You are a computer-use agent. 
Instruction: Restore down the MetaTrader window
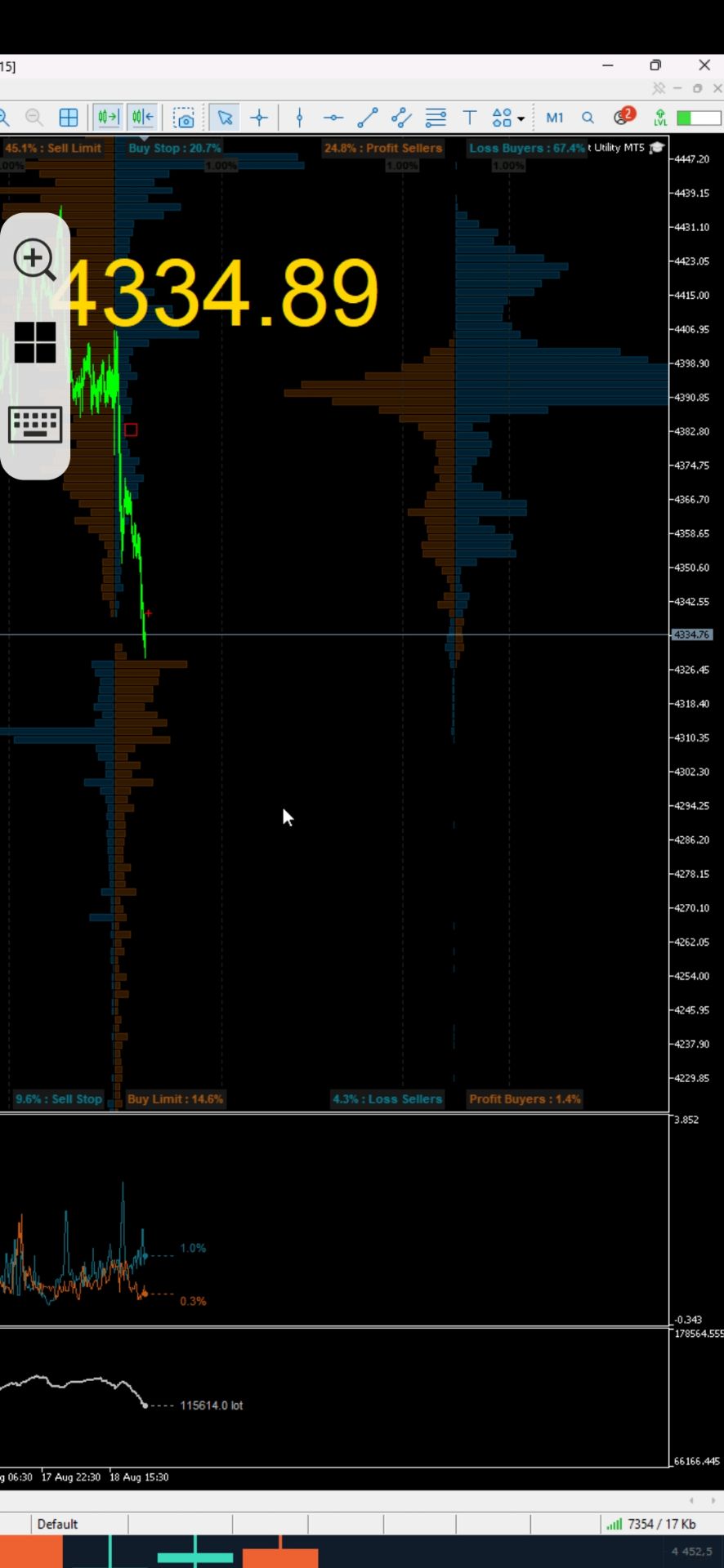(x=655, y=65)
